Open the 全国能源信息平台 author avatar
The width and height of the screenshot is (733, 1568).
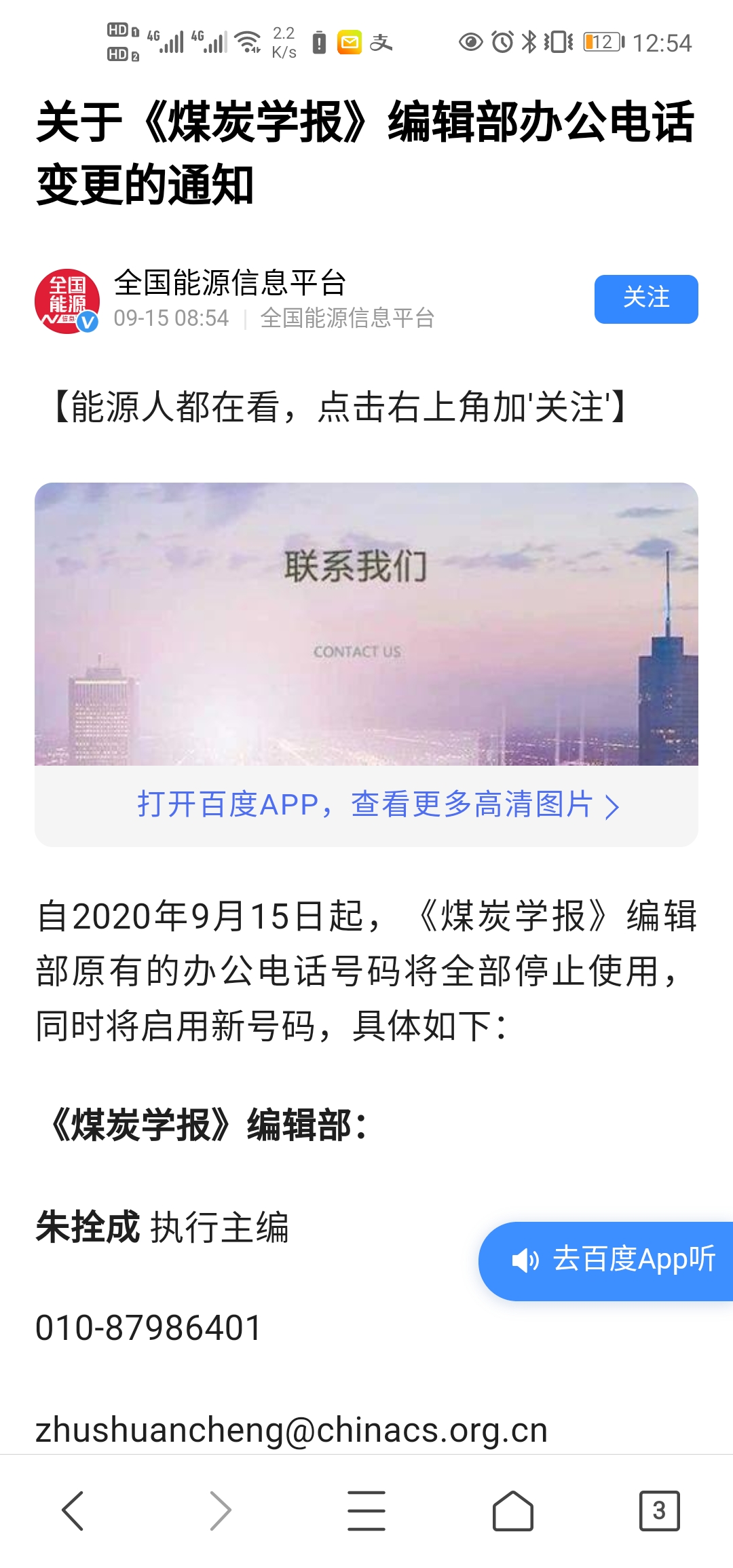point(67,301)
